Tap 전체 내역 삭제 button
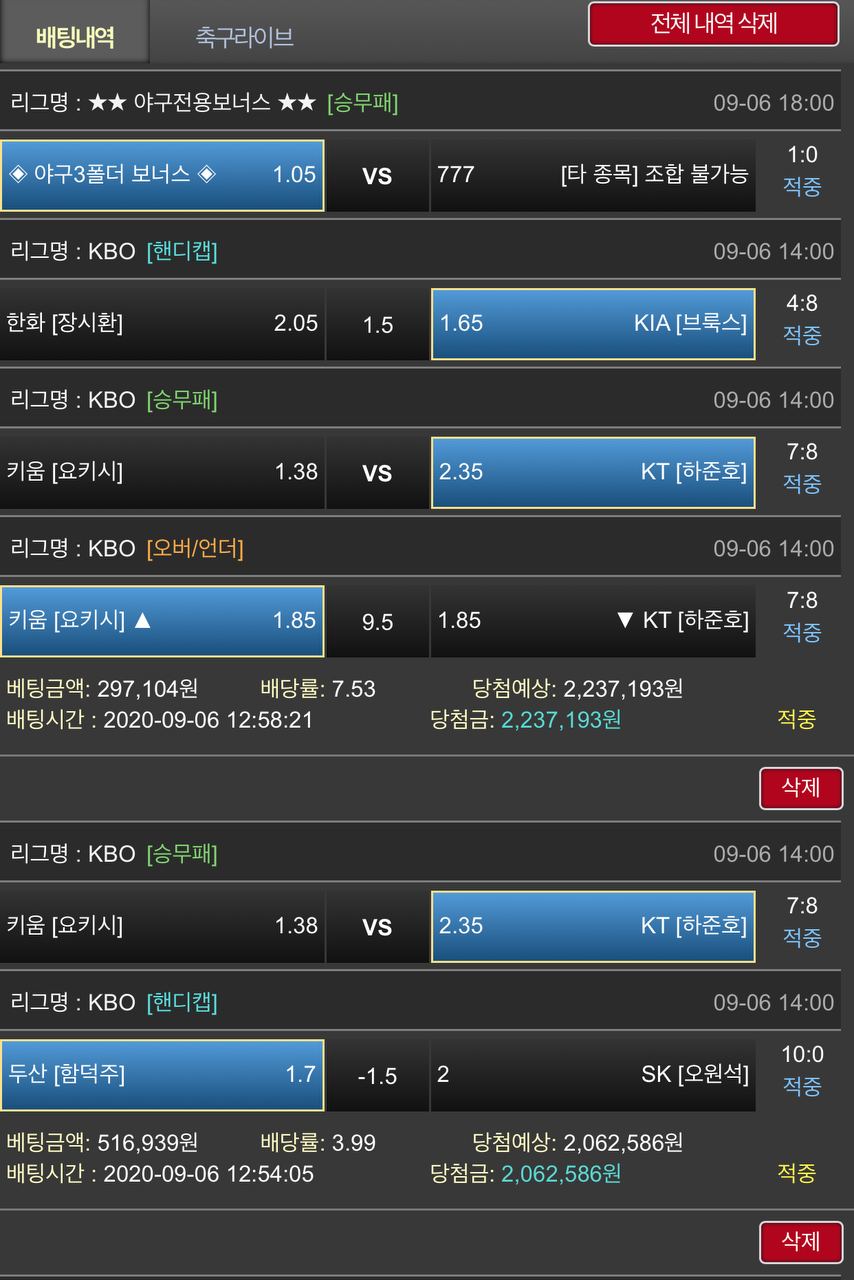 pos(713,24)
